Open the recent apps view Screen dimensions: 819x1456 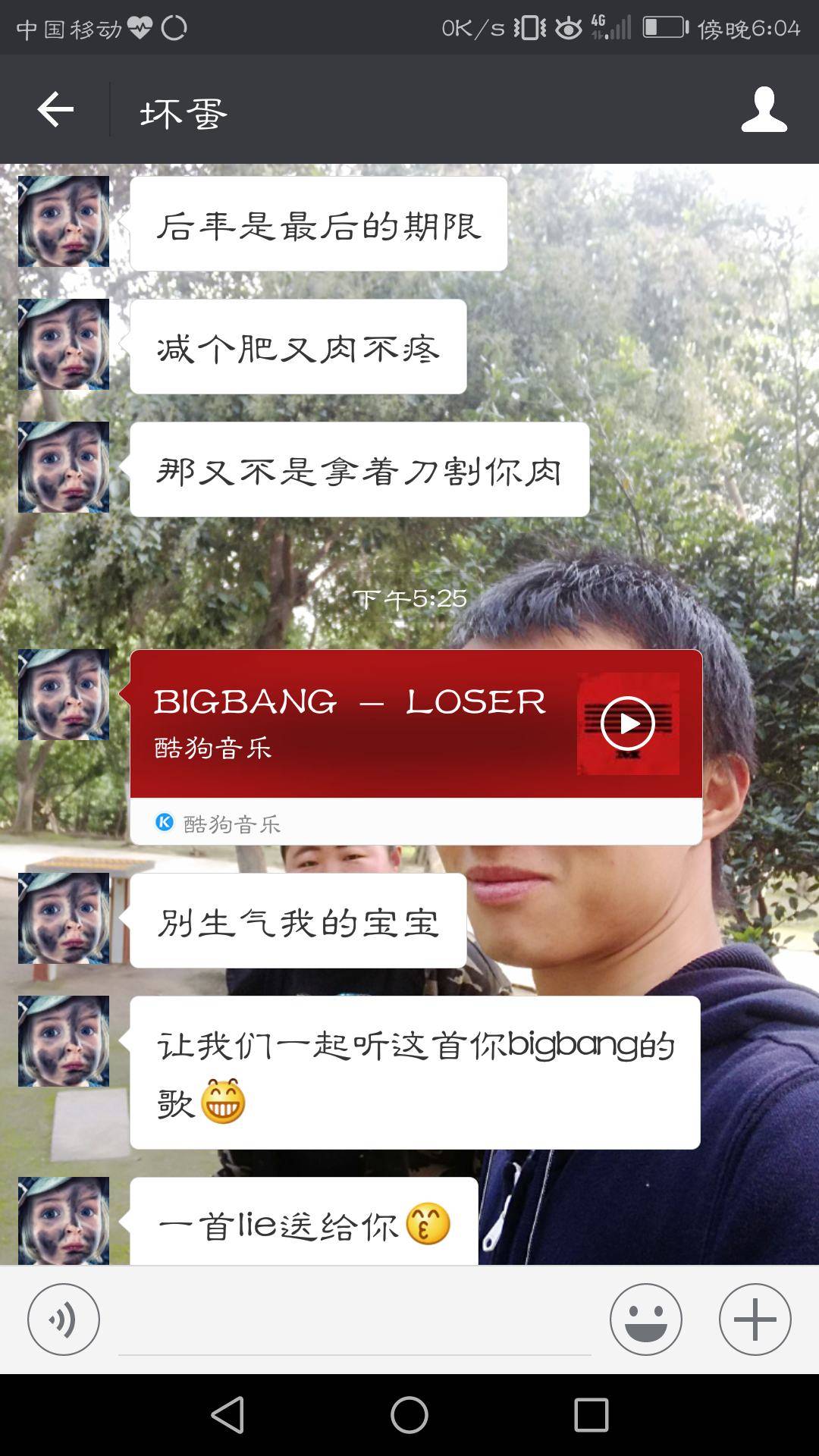[591, 1415]
